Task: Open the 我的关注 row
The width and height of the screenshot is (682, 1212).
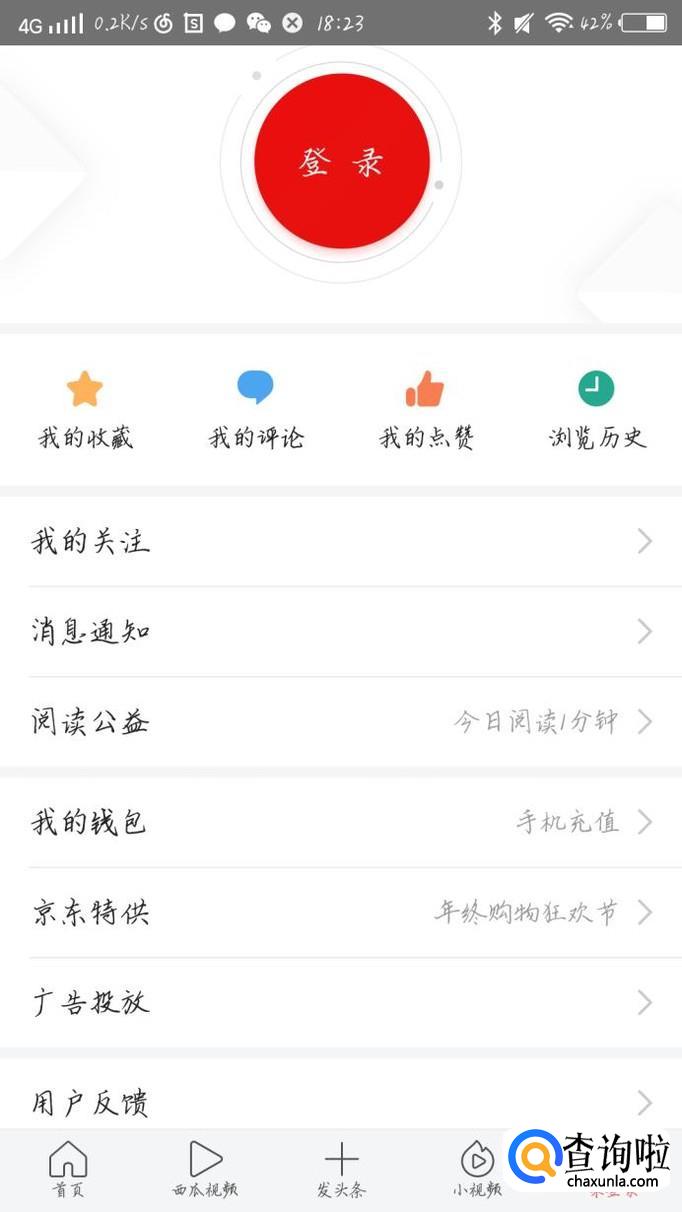Action: coord(341,542)
